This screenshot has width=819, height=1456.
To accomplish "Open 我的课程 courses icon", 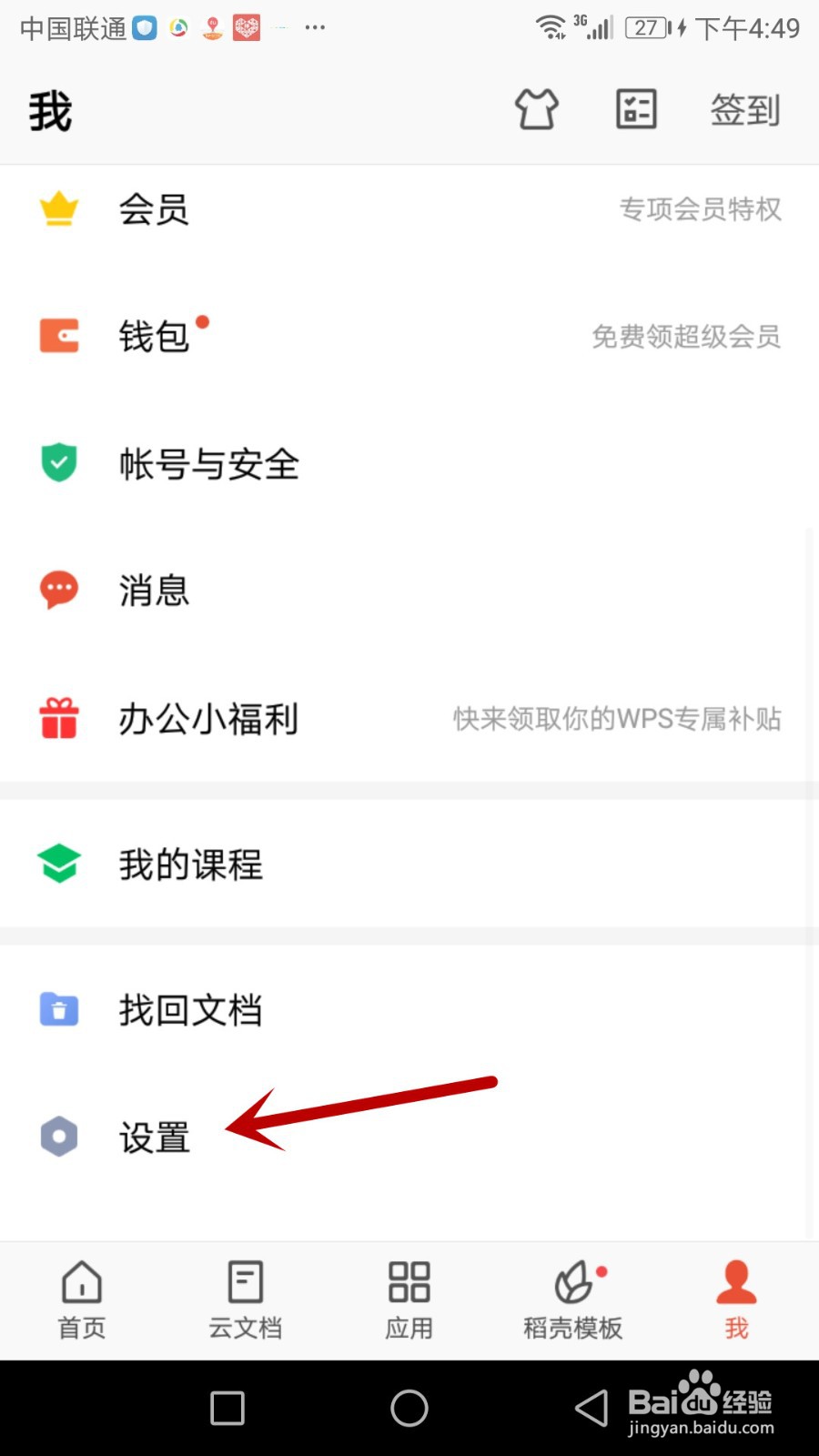I will point(58,863).
